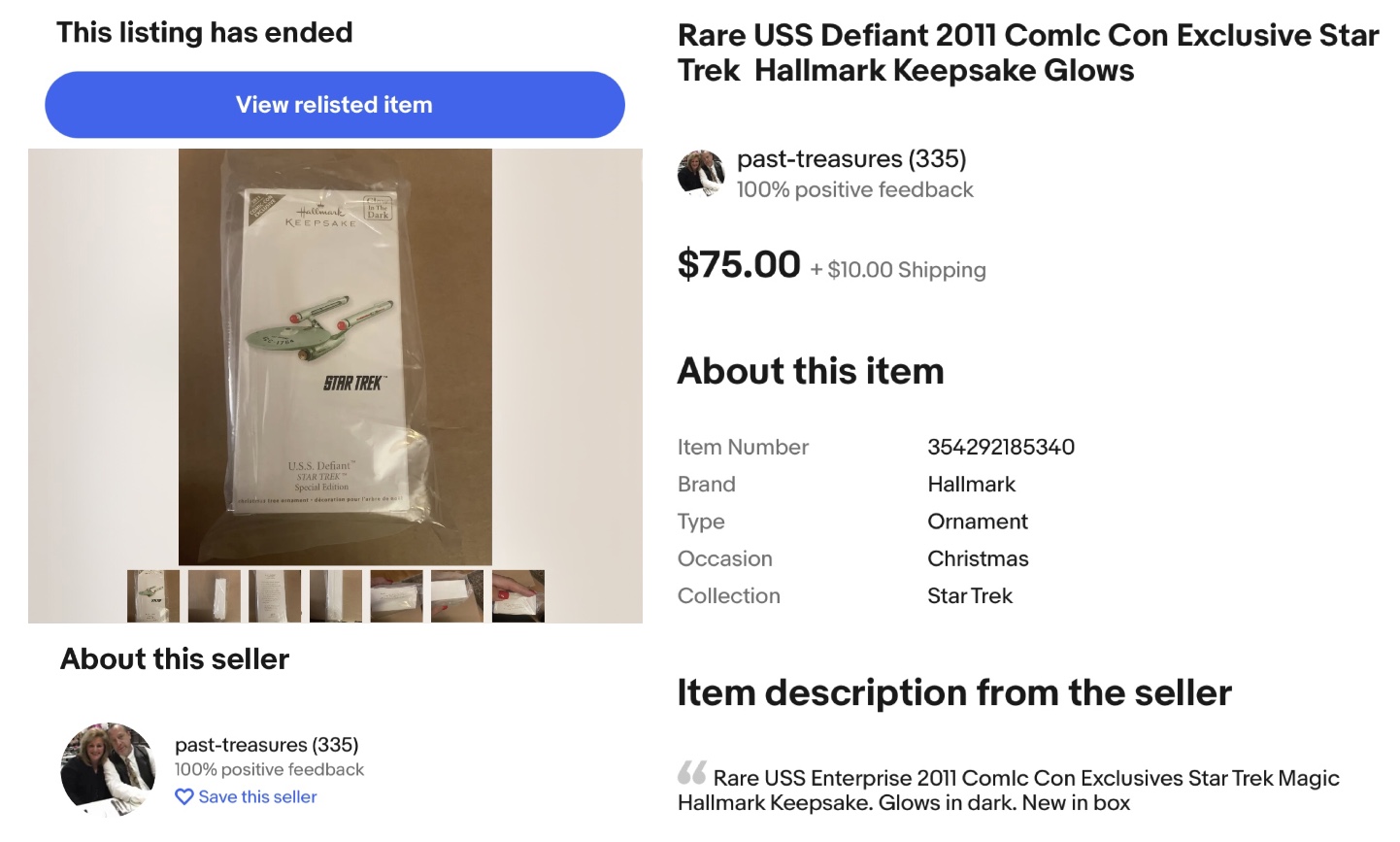Image resolution: width=1400 pixels, height=842 pixels.
Task: Select the seventh thumbnail image
Action: 517,595
